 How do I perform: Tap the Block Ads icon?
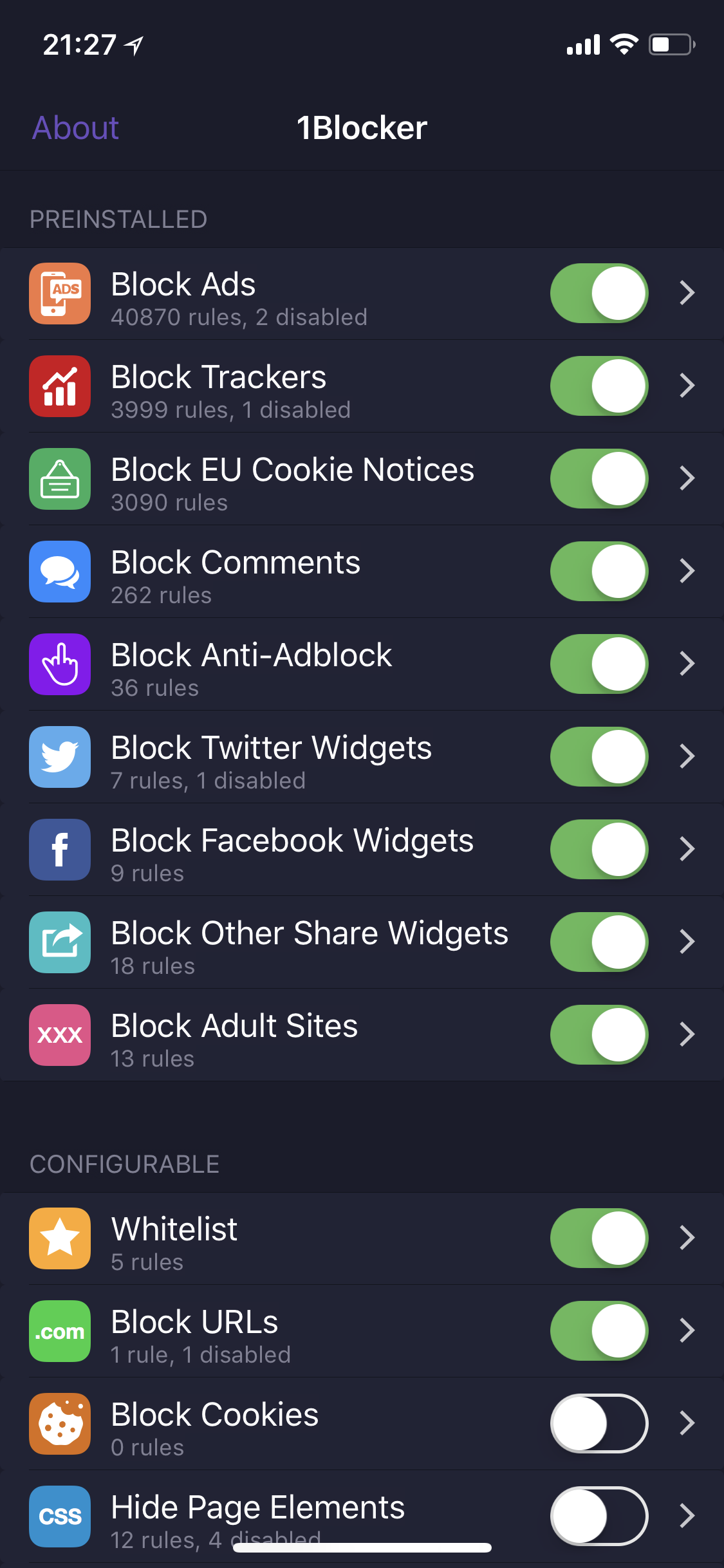pos(59,294)
